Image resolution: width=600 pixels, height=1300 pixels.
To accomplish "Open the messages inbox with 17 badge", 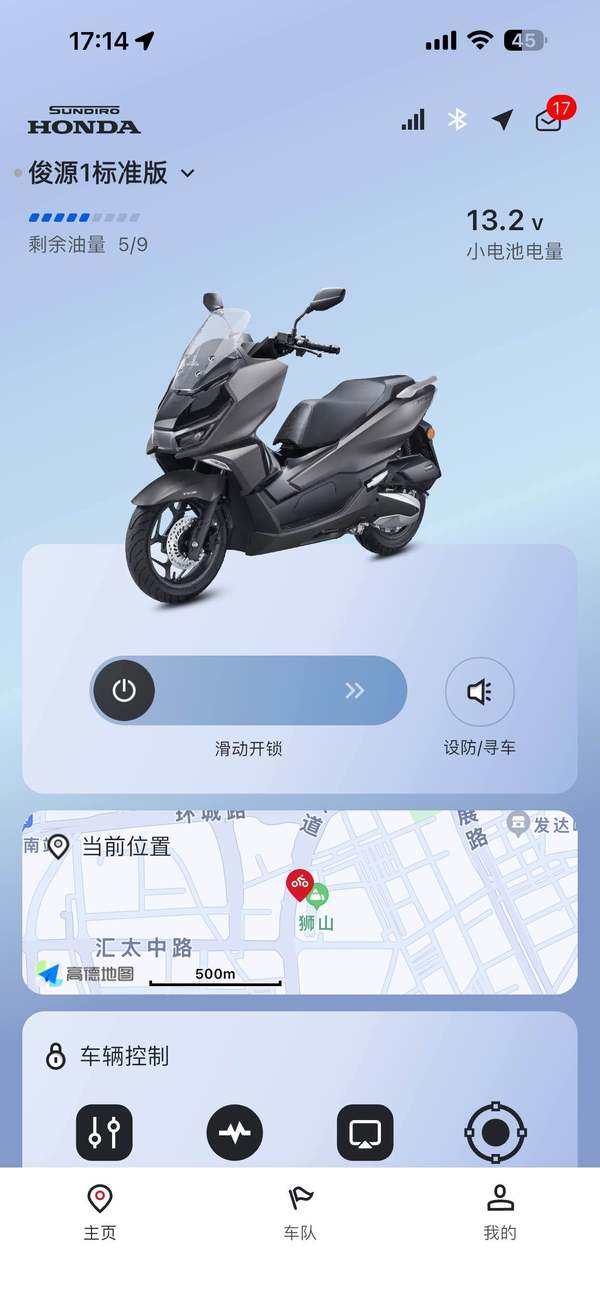I will tap(549, 120).
